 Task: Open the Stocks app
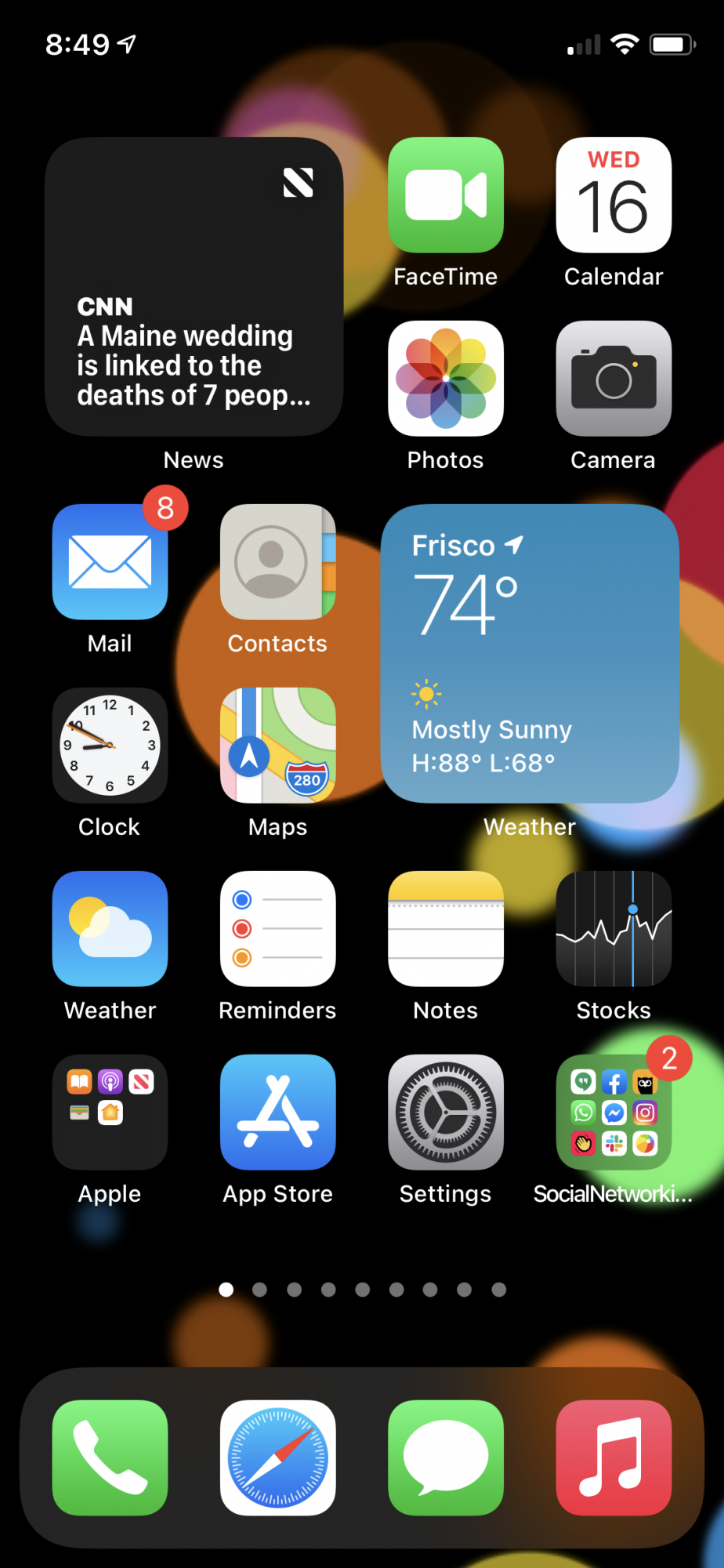coord(614,929)
